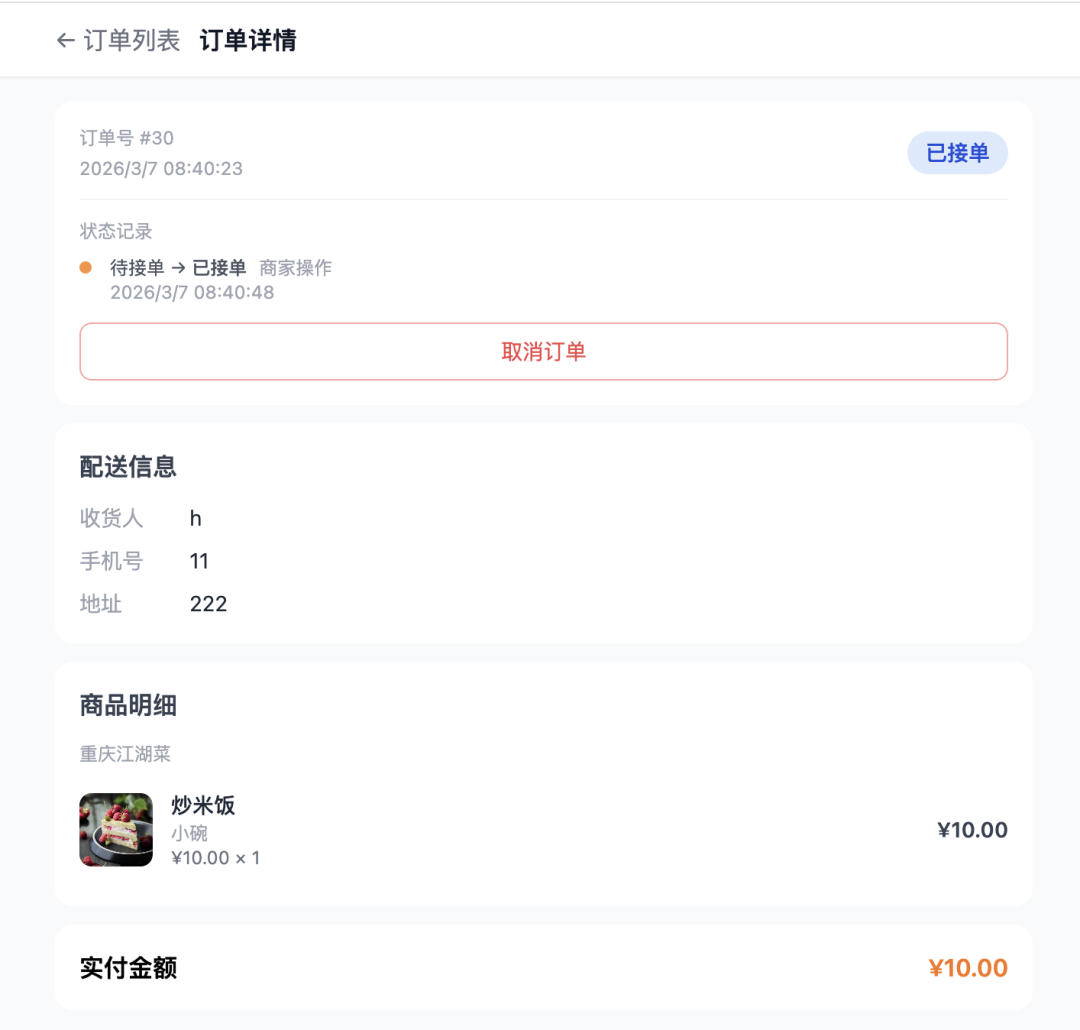Open the 炒米饭 product item
The image size is (1080, 1030).
coord(203,806)
